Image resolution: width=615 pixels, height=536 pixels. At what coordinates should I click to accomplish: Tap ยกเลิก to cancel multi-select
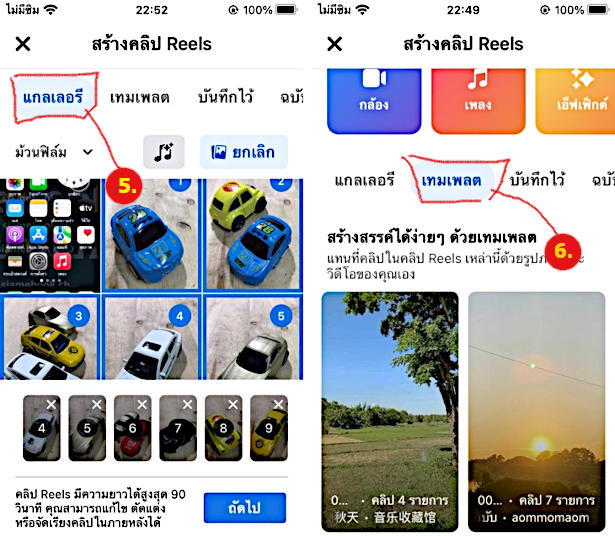[243, 152]
